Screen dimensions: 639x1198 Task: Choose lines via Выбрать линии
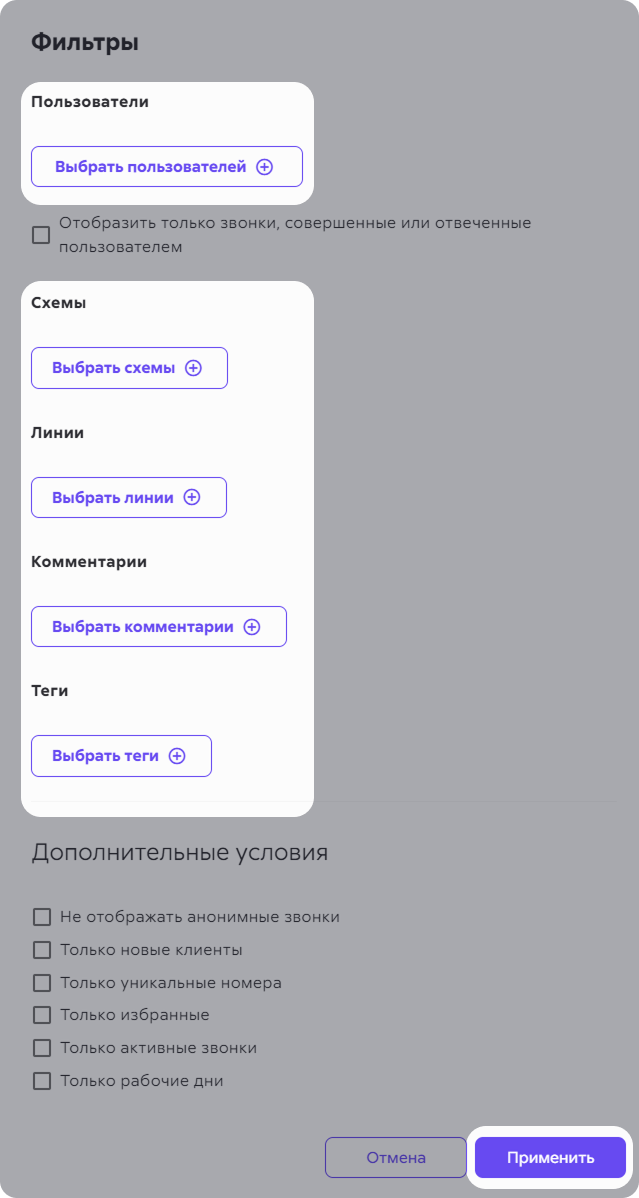(128, 497)
